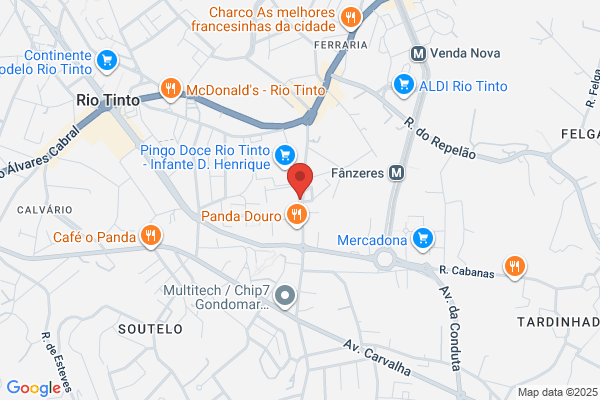600x400 pixels.
Task: Open the Mercadona shopping marker
Action: coord(422,240)
